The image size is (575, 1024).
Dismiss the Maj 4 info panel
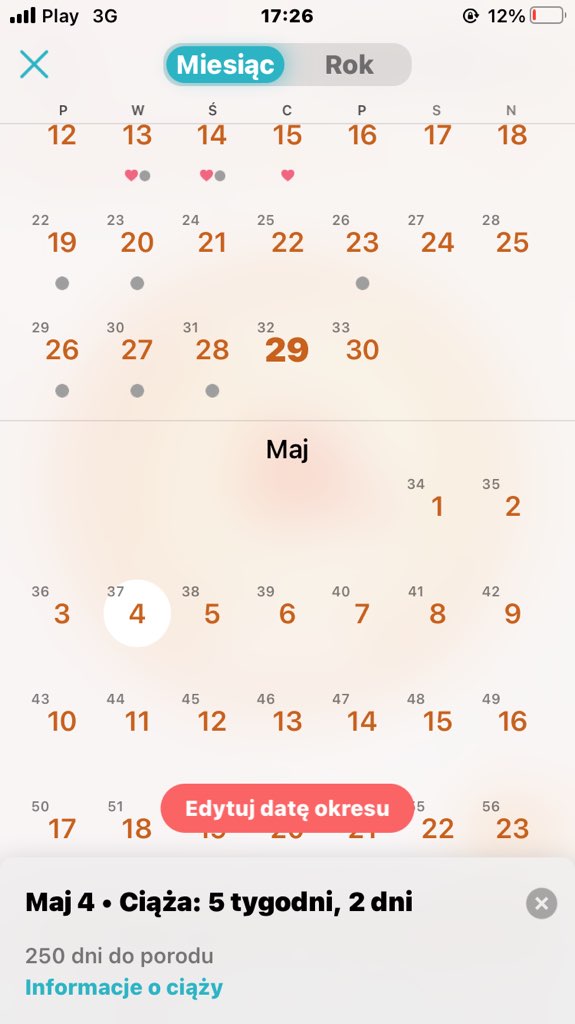(x=542, y=903)
